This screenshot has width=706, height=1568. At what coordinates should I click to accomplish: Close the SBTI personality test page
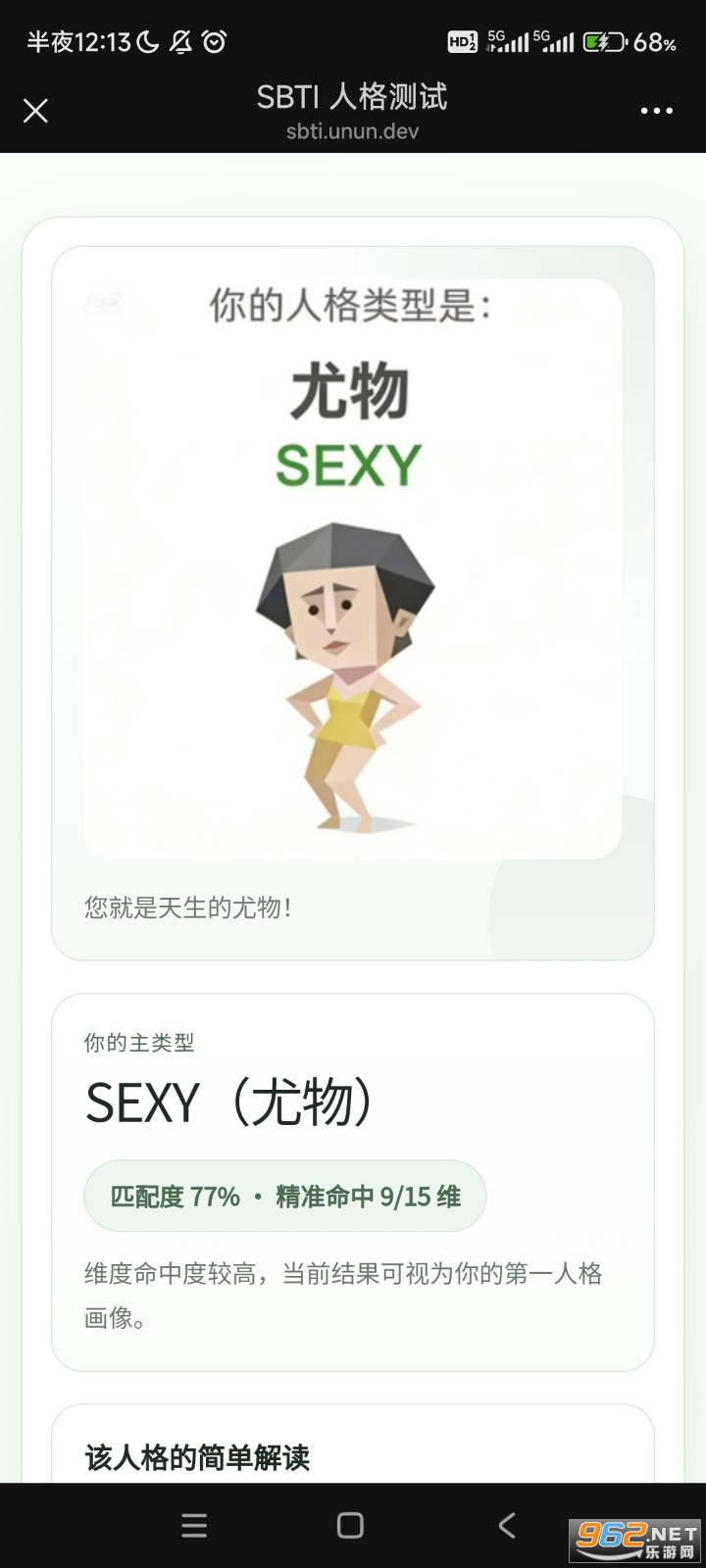35,111
